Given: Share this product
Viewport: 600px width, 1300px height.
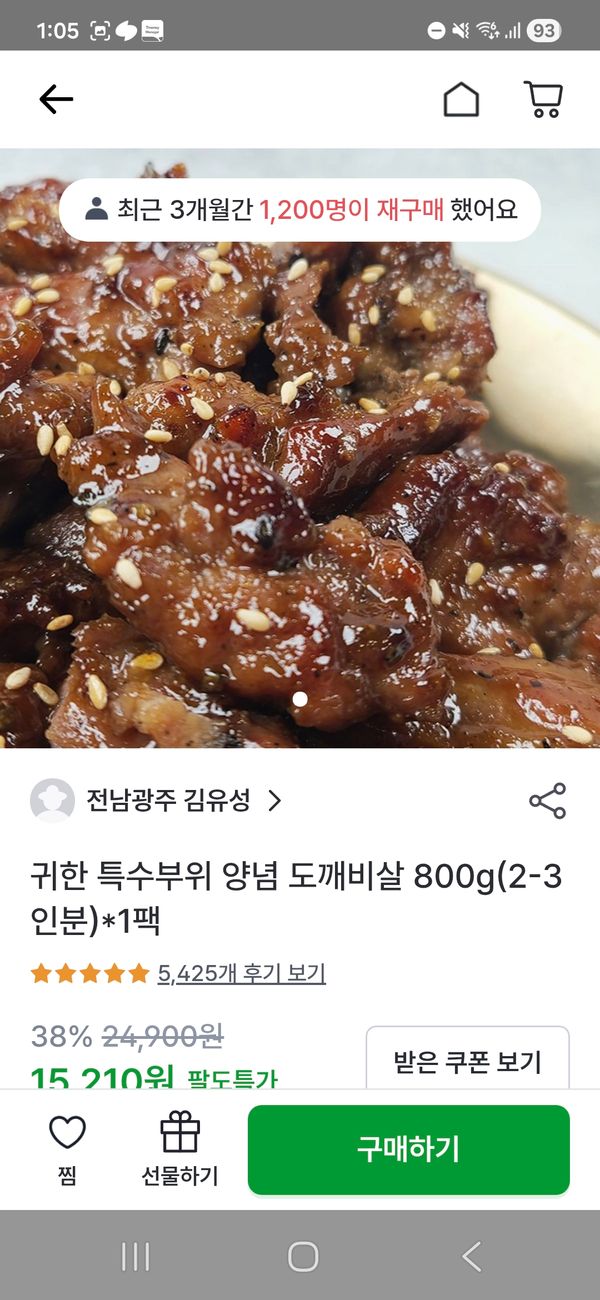Looking at the screenshot, I should [547, 801].
